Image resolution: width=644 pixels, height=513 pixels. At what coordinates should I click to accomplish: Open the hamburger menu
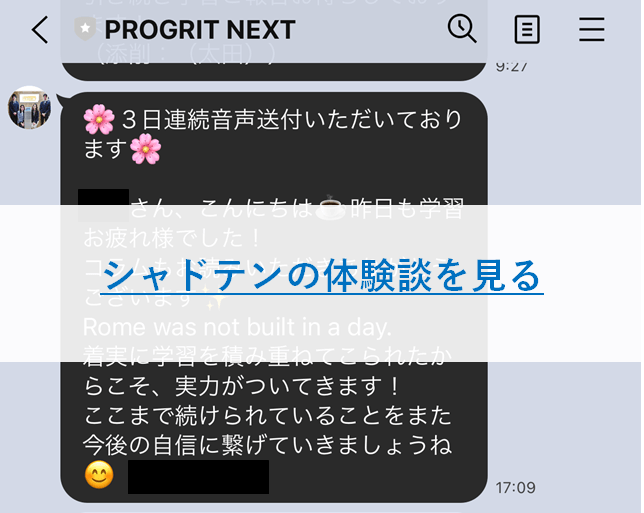tap(592, 30)
